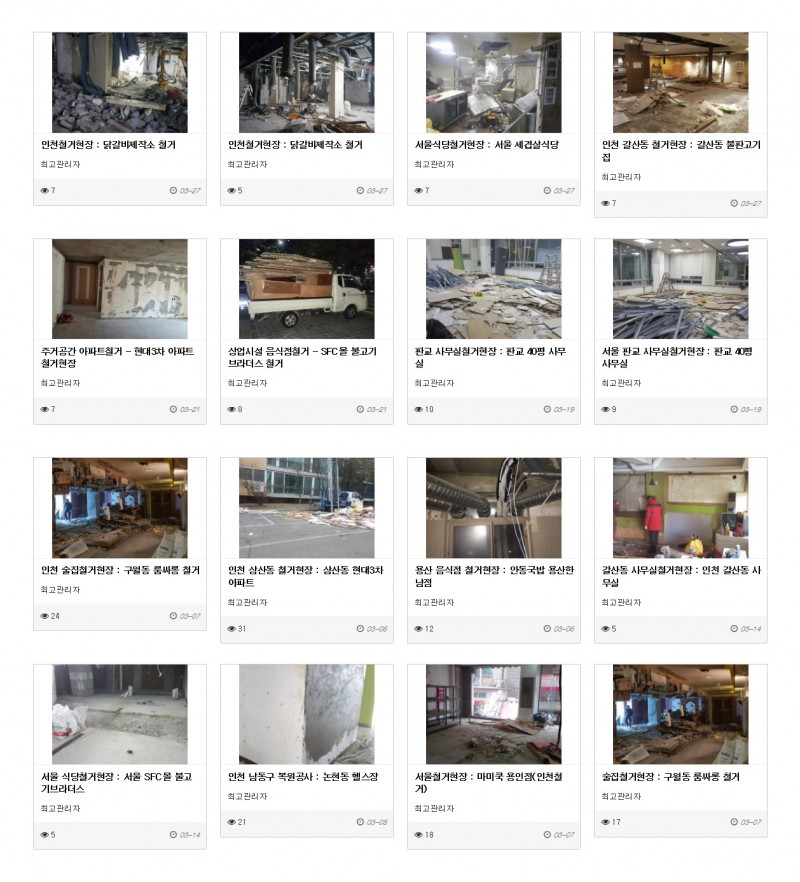Open 인천 갈산동 철거현장 불판고기집 card

tap(680, 145)
